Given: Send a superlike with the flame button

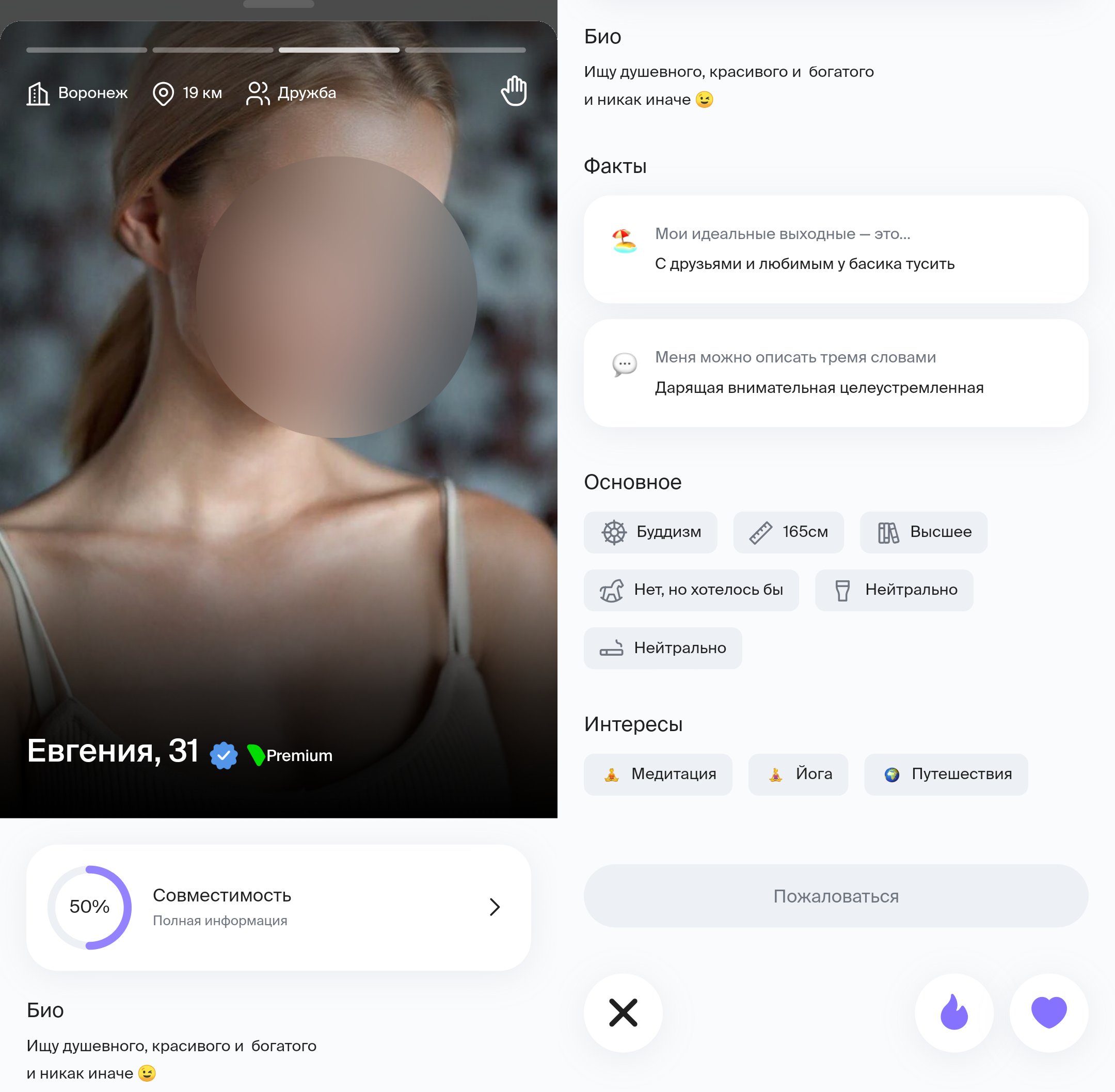Looking at the screenshot, I should [x=953, y=1012].
